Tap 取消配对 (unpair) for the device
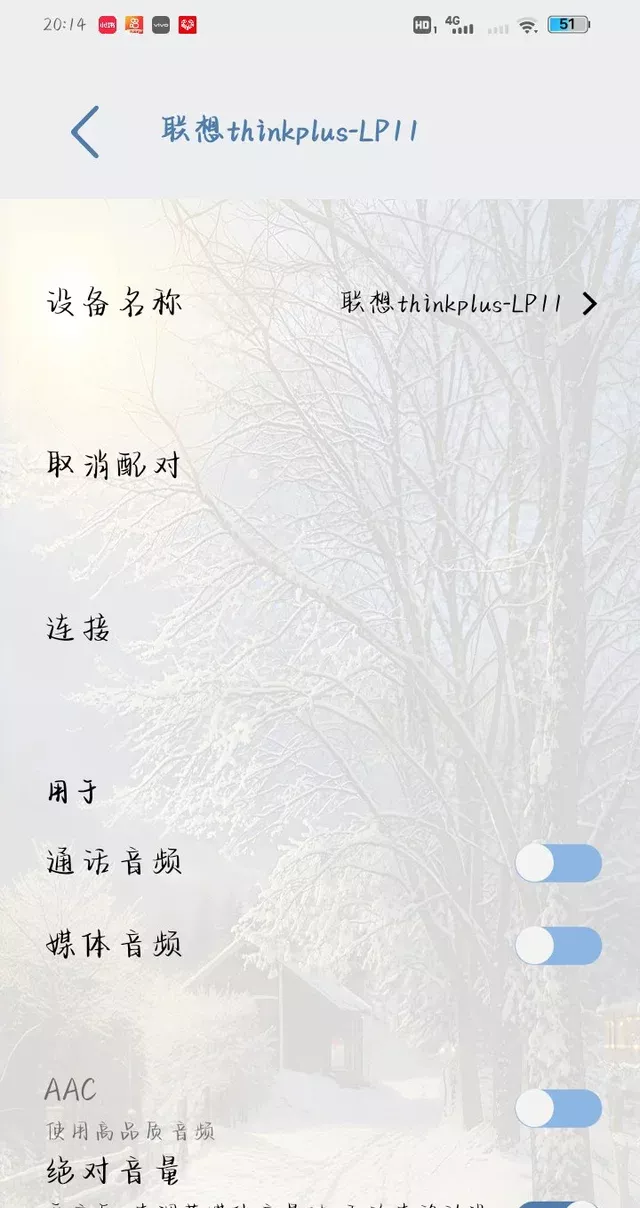This screenshot has width=640, height=1208. pos(113,465)
